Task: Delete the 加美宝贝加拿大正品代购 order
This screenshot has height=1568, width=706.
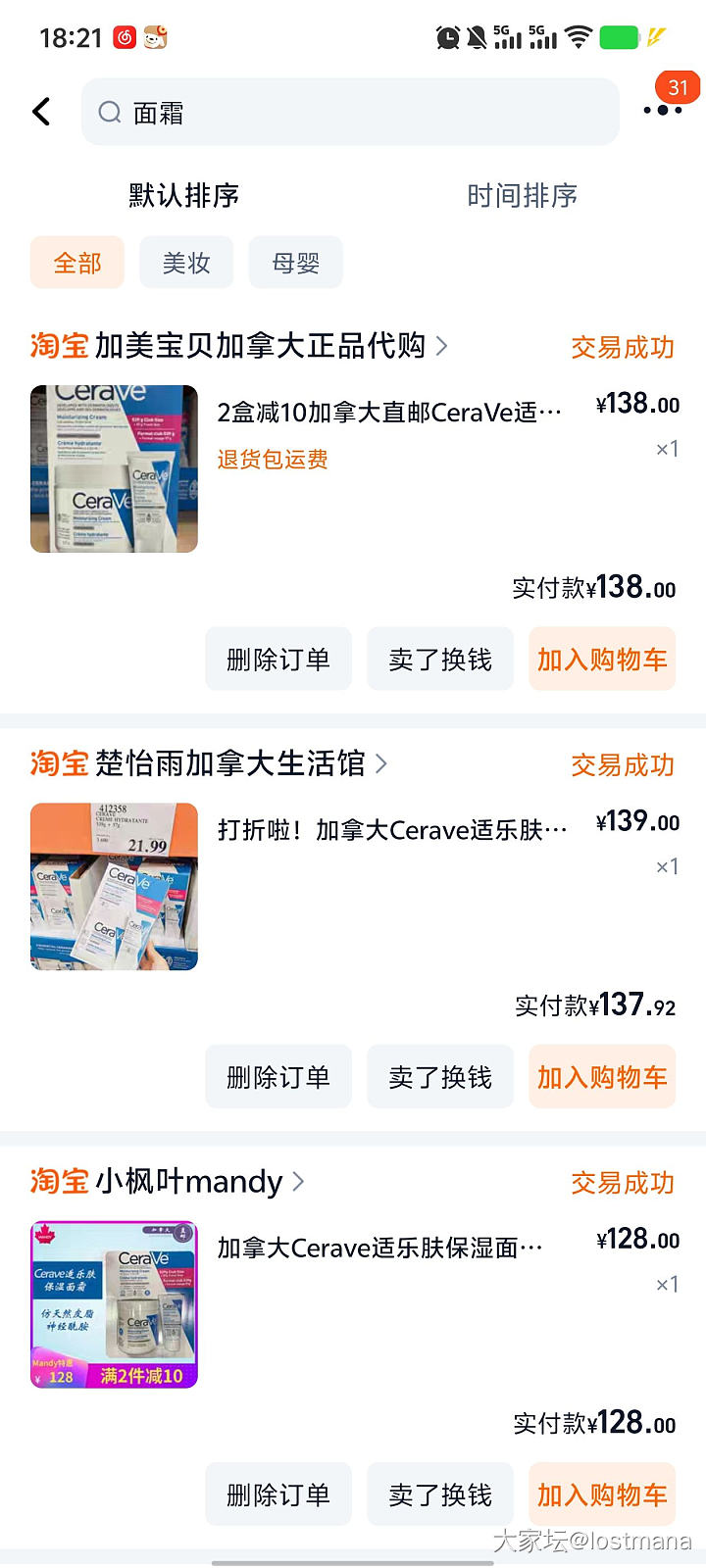Action: pos(277,660)
